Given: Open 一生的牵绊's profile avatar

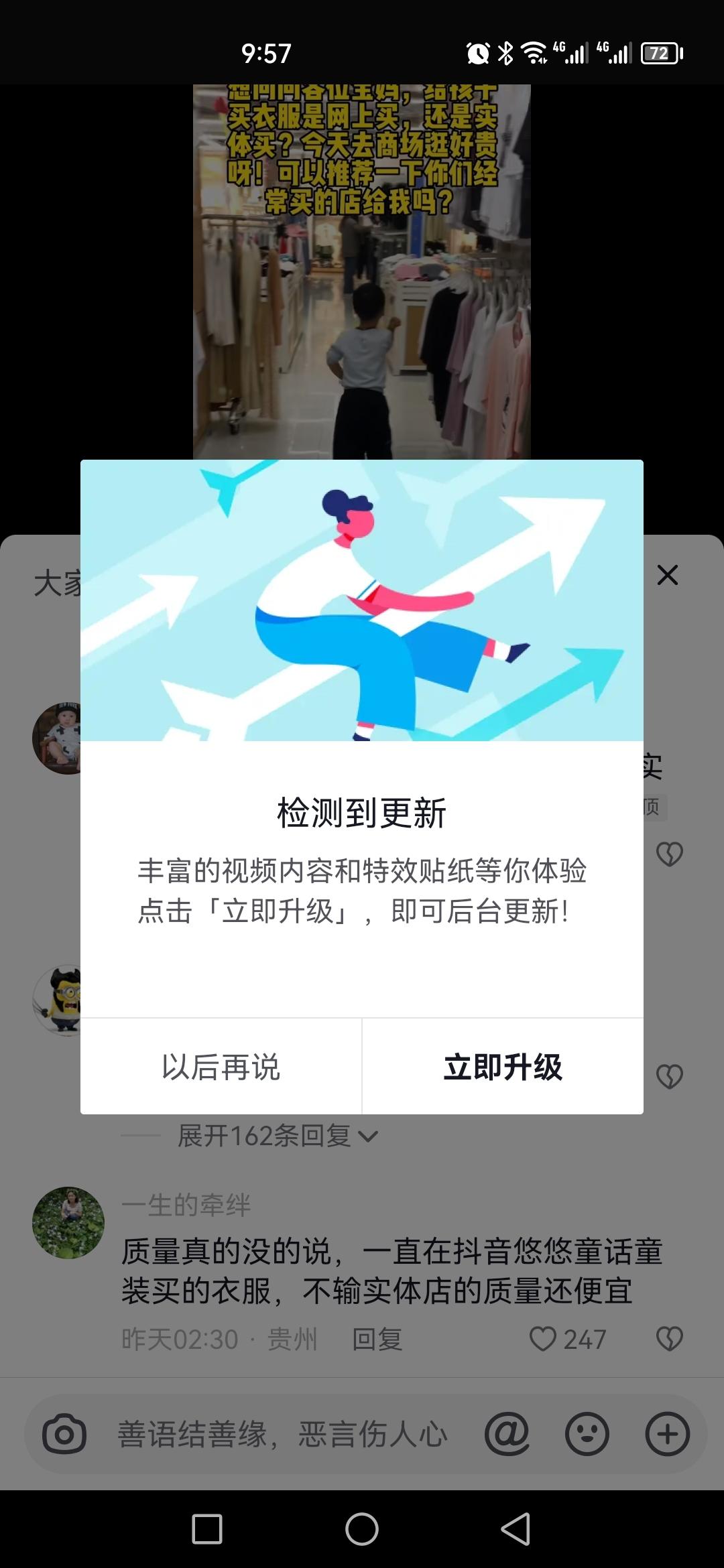Looking at the screenshot, I should coord(68,1223).
